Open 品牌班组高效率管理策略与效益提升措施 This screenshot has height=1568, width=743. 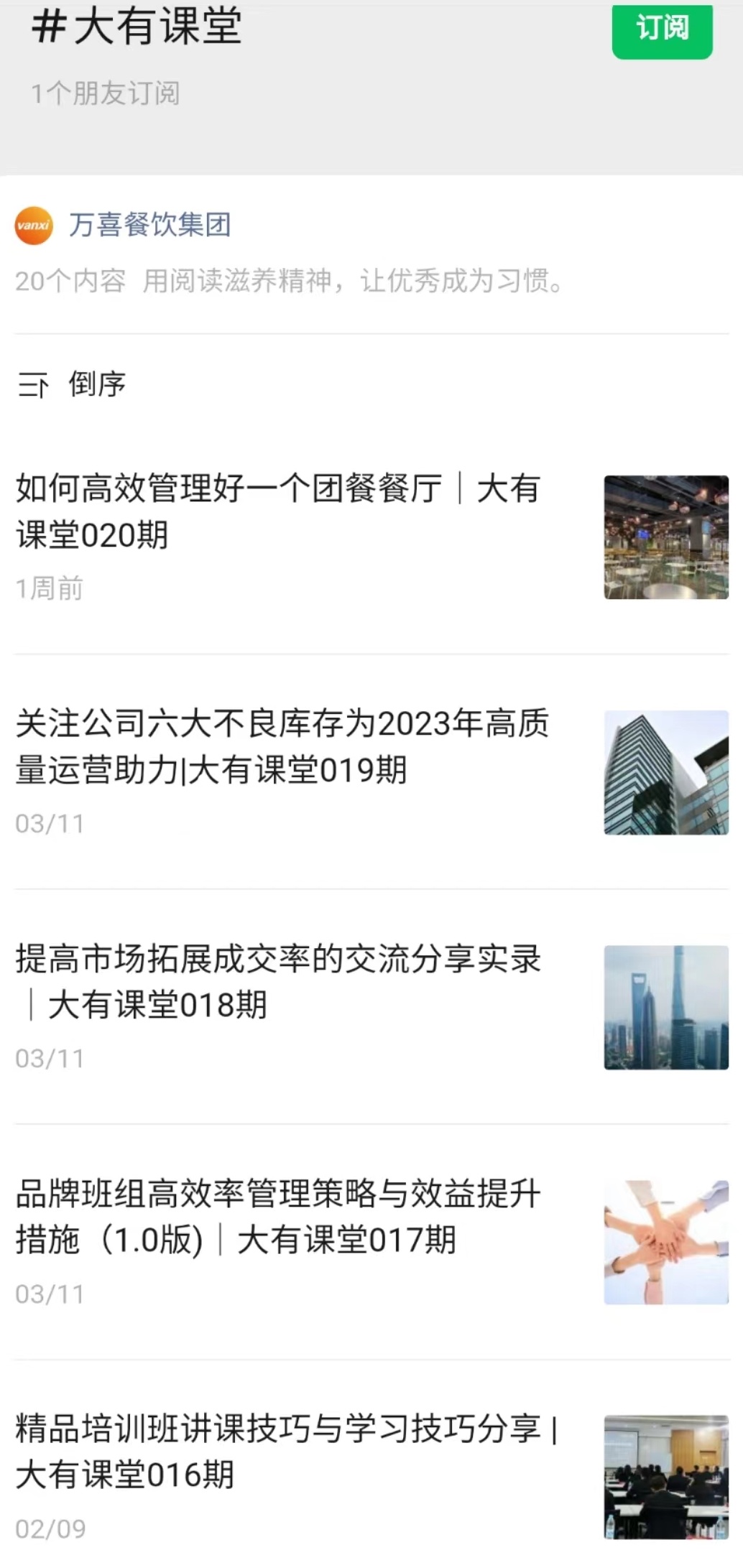tap(277, 1214)
